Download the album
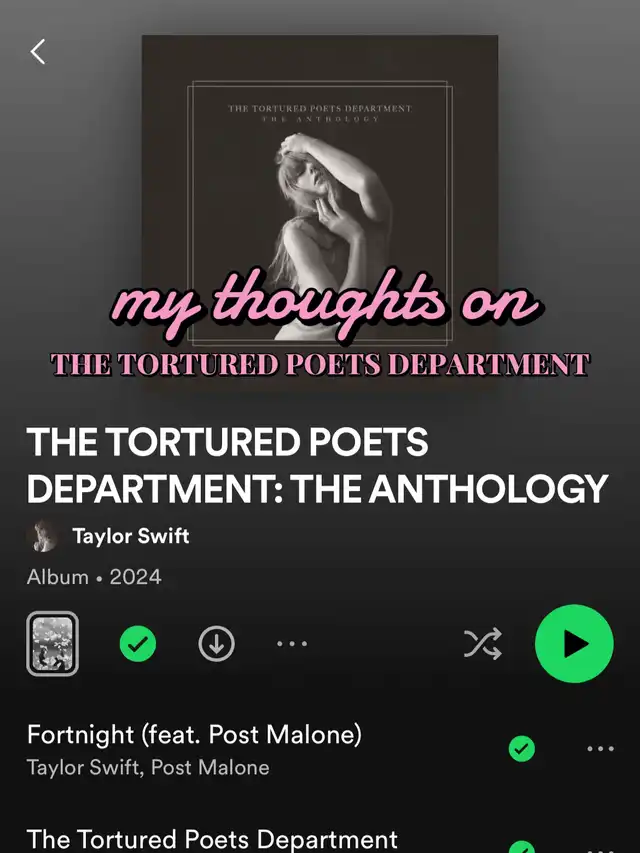This screenshot has height=853, width=640. [216, 645]
